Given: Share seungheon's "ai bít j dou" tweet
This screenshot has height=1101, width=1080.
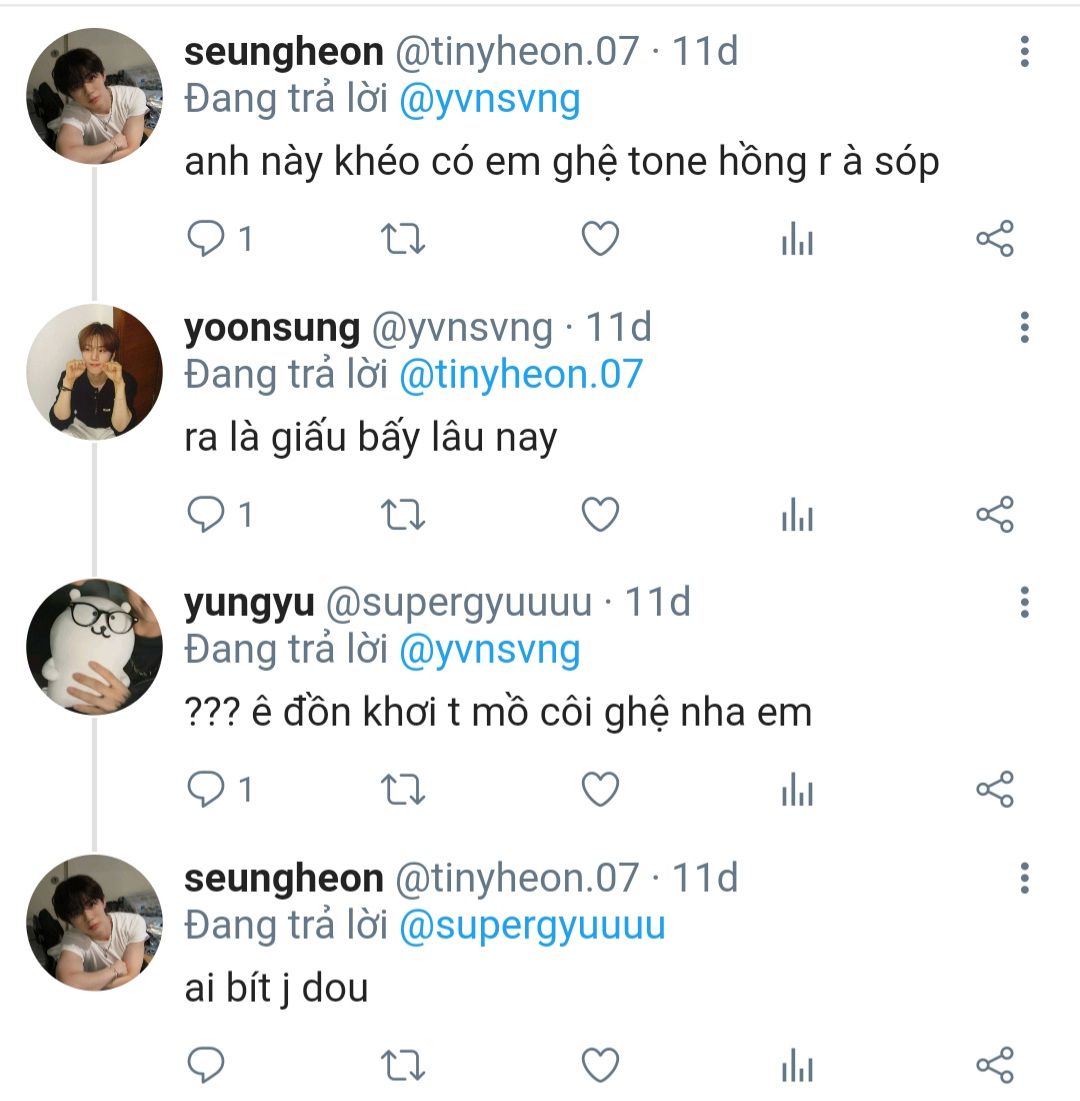Looking at the screenshot, I should pos(994,1065).
